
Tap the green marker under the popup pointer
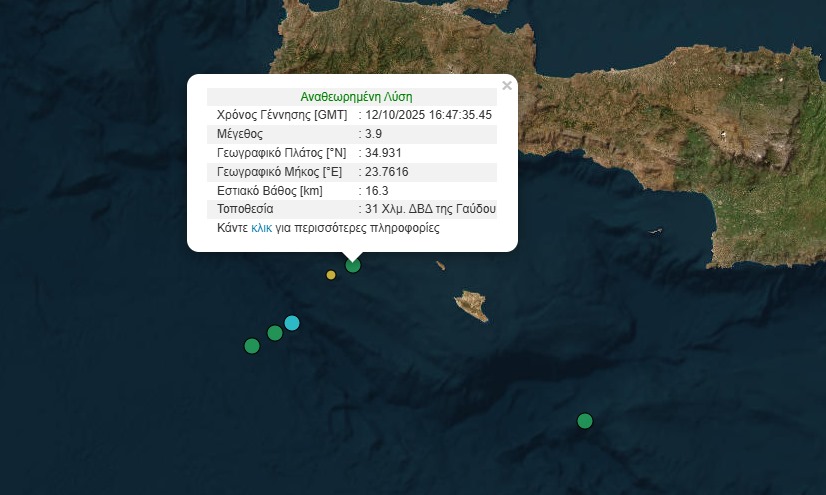(353, 265)
